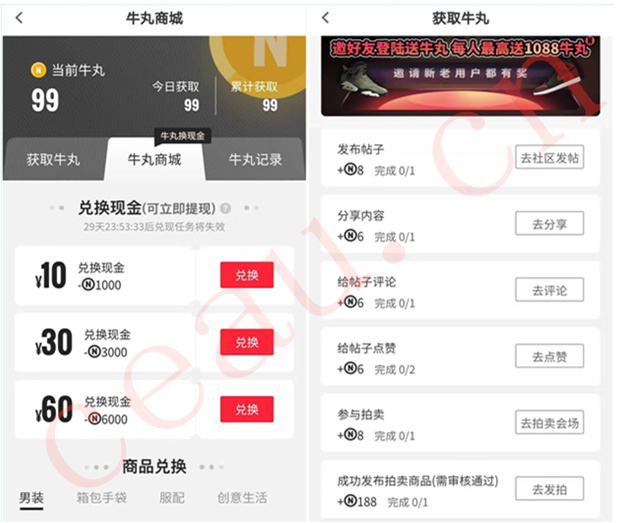Switch to the 箱包手袋 category
The image size is (618, 523).
coord(101,497)
